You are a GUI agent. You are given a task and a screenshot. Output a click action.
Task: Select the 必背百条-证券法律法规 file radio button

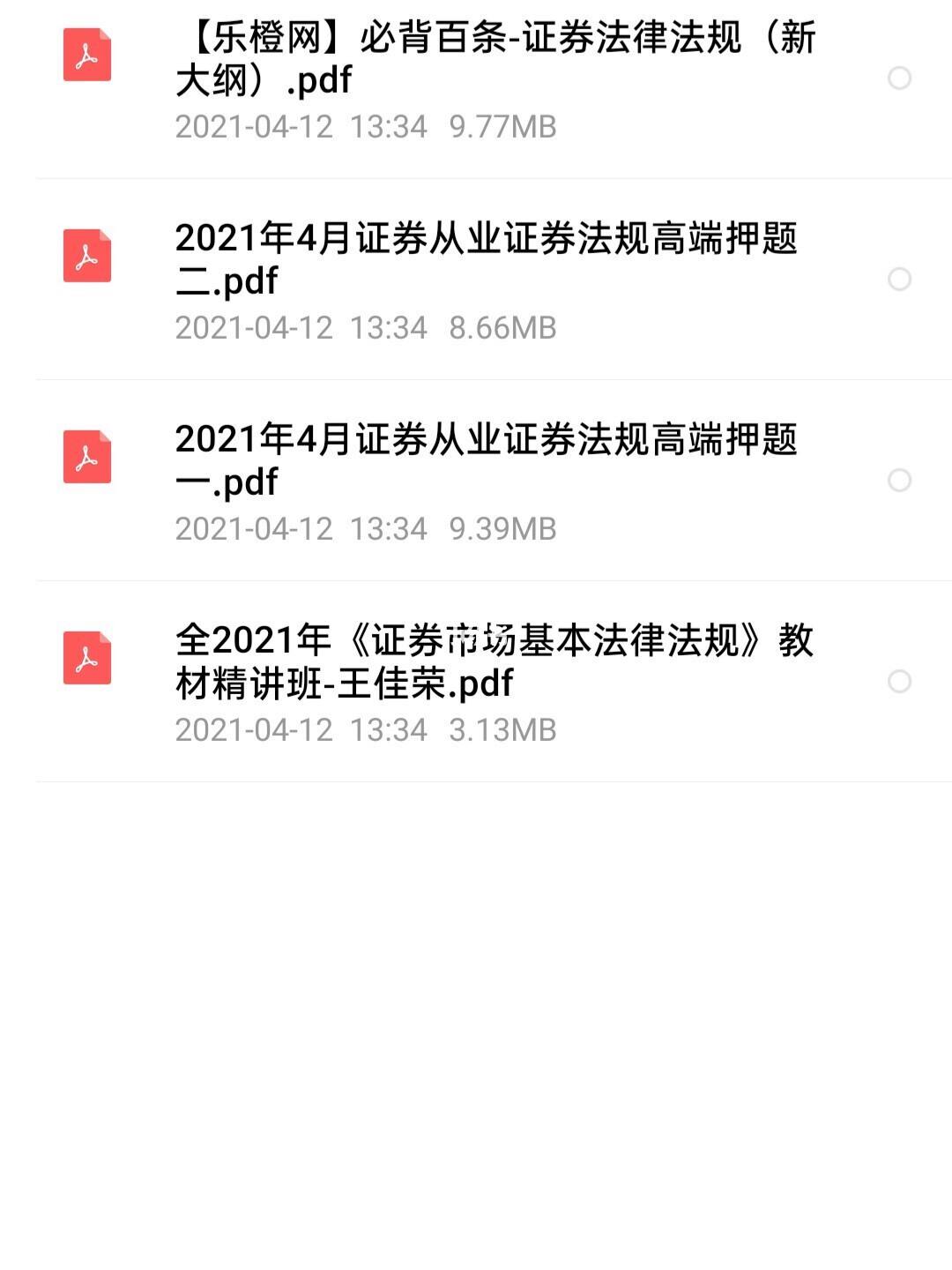tap(899, 78)
